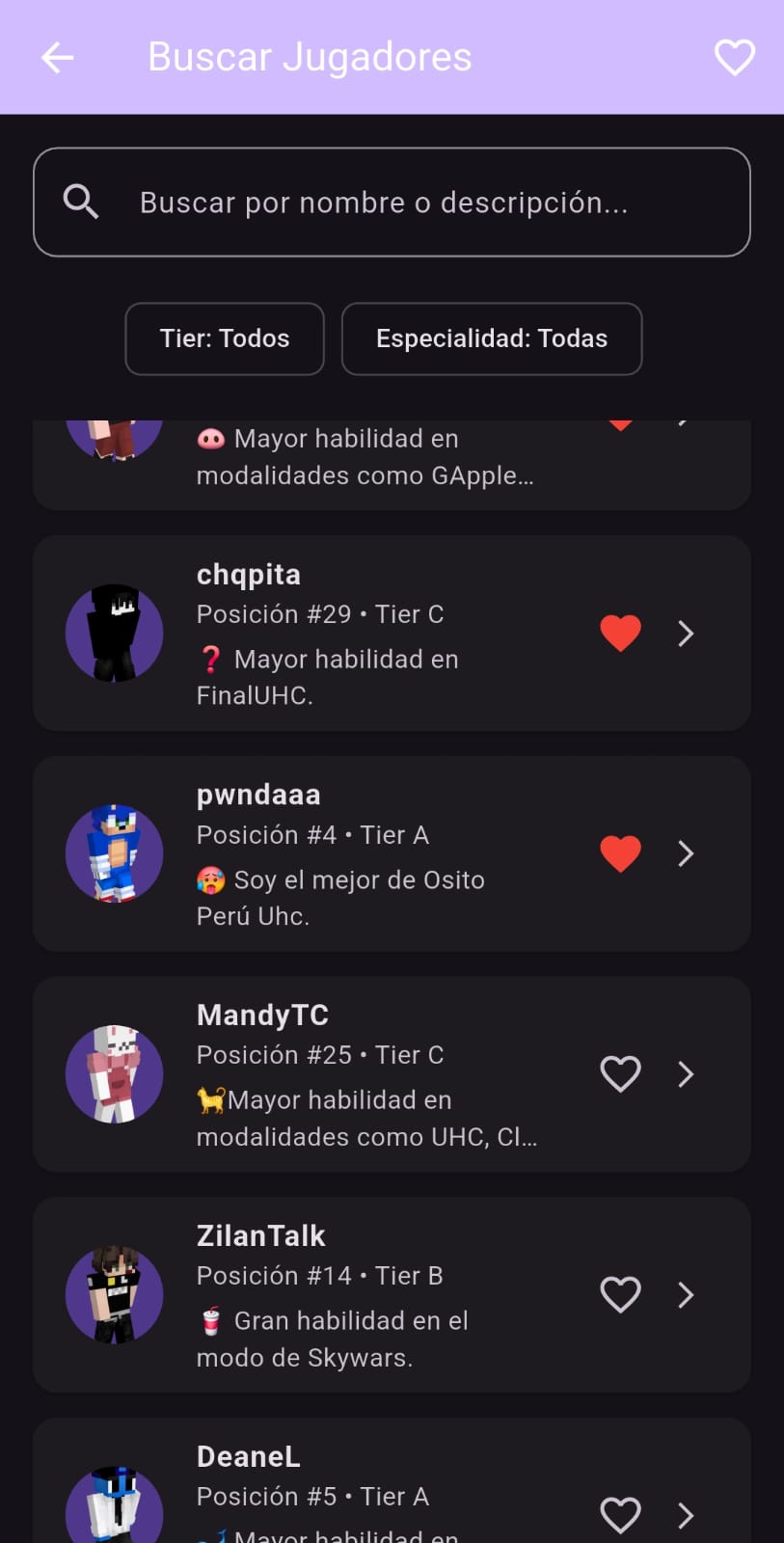Select the Buscar Jugadores title
This screenshot has width=784, height=1543.
point(310,57)
